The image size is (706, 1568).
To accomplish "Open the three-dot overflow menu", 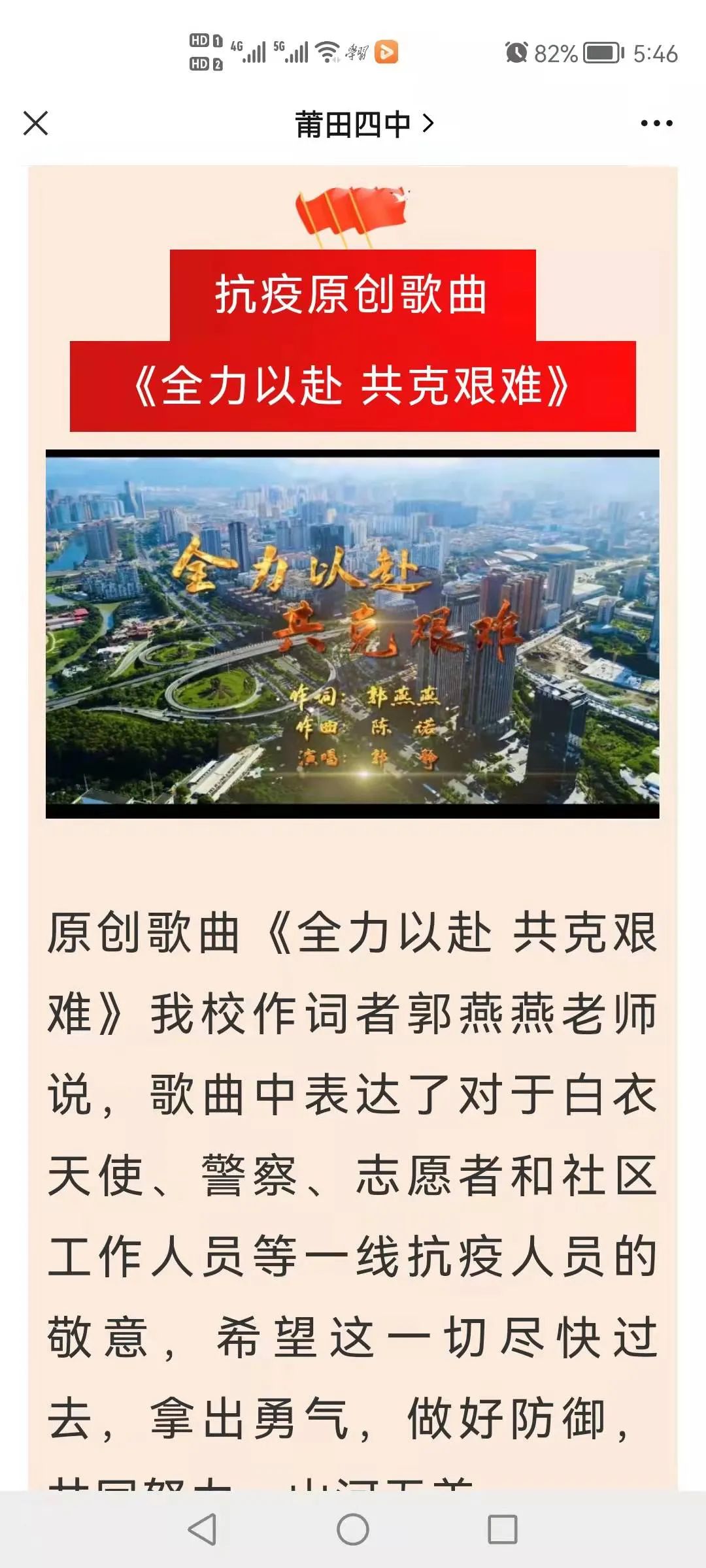I will [x=656, y=123].
